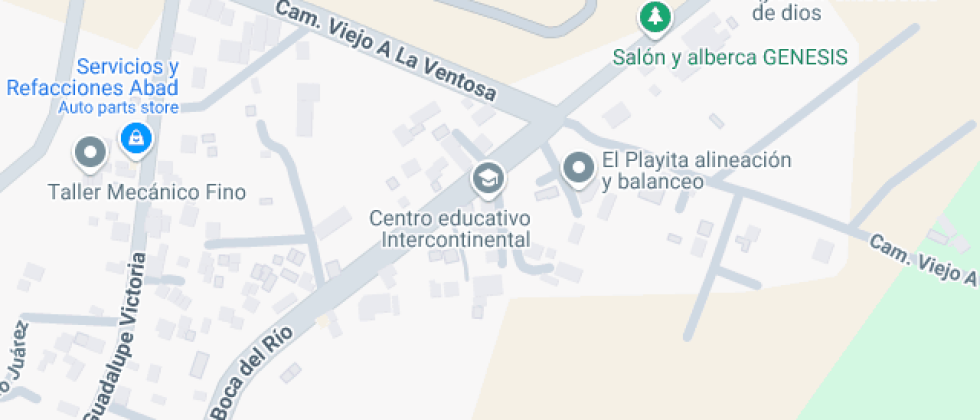980x420 pixels.
Task: Tap the Centro educativo Intercontinental pin
Action: point(488,180)
